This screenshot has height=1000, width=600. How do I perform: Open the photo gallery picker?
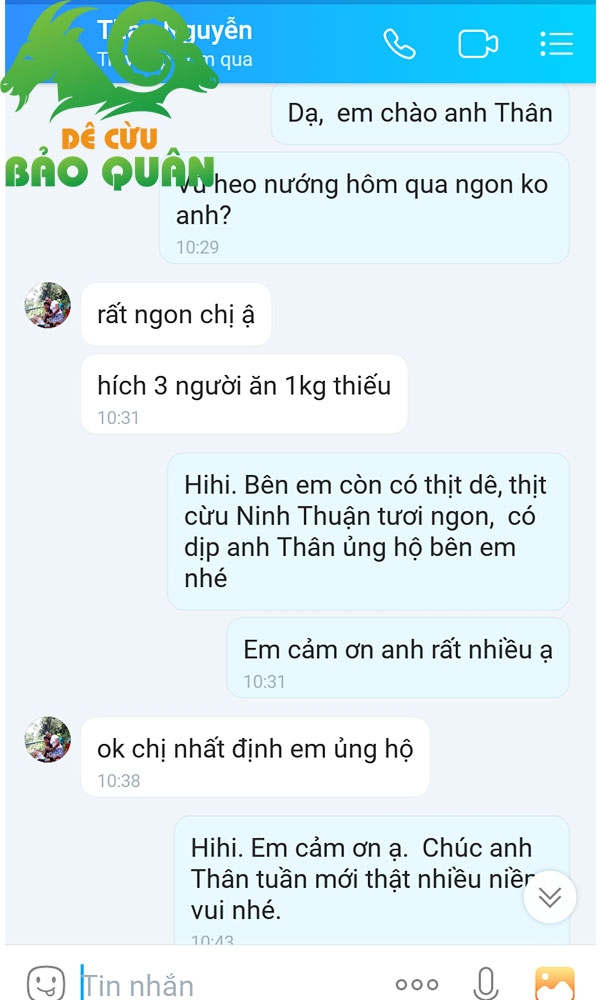555,983
